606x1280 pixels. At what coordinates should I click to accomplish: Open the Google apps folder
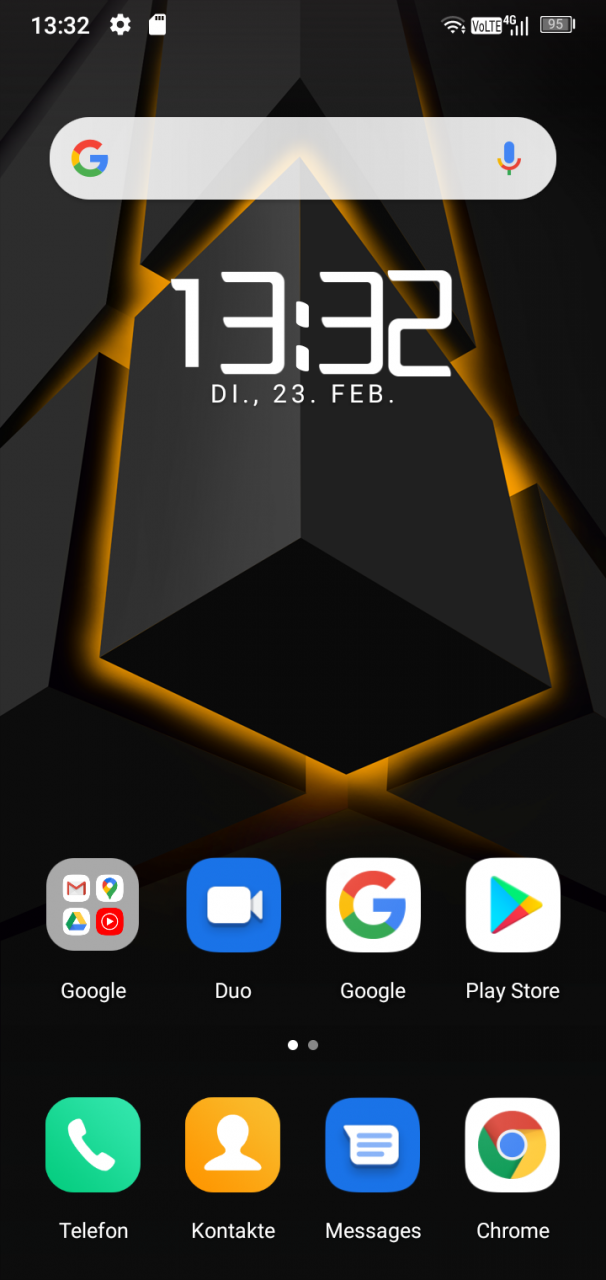tap(93, 905)
